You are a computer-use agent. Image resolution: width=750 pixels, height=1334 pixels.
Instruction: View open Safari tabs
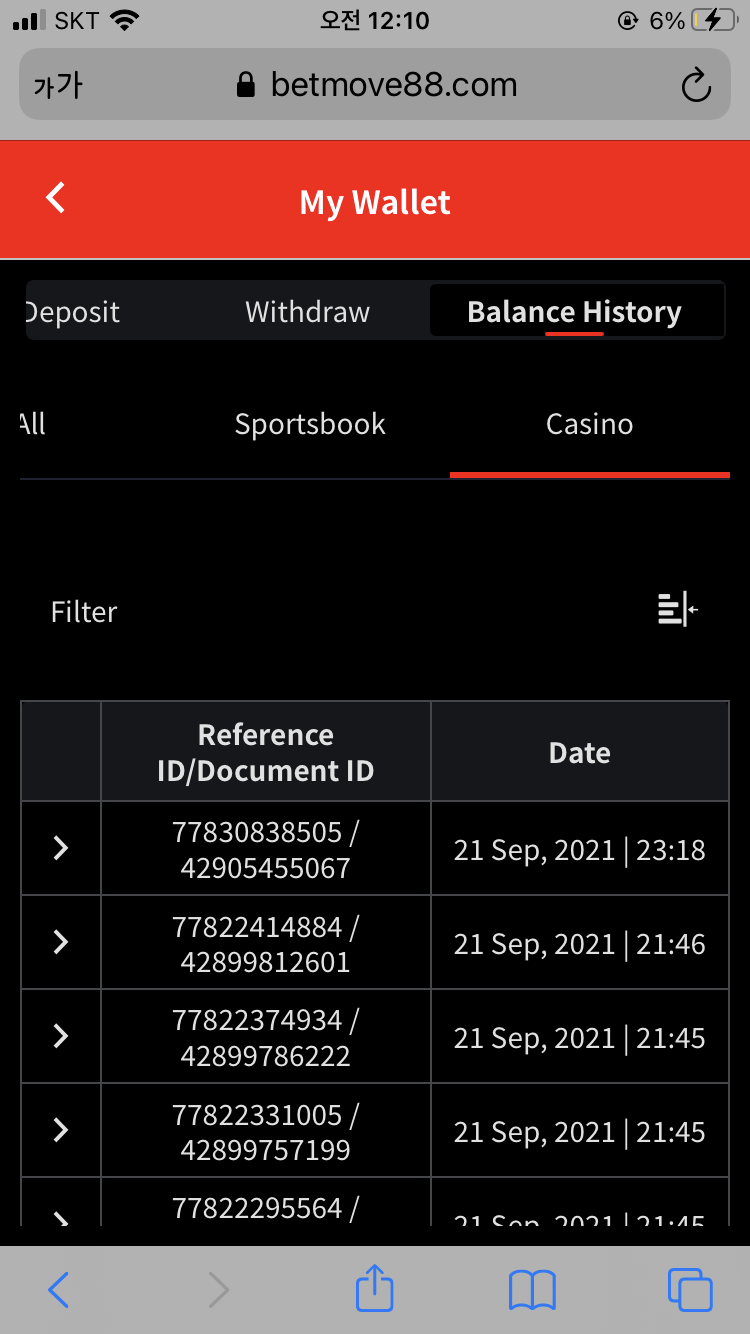[690, 1289]
